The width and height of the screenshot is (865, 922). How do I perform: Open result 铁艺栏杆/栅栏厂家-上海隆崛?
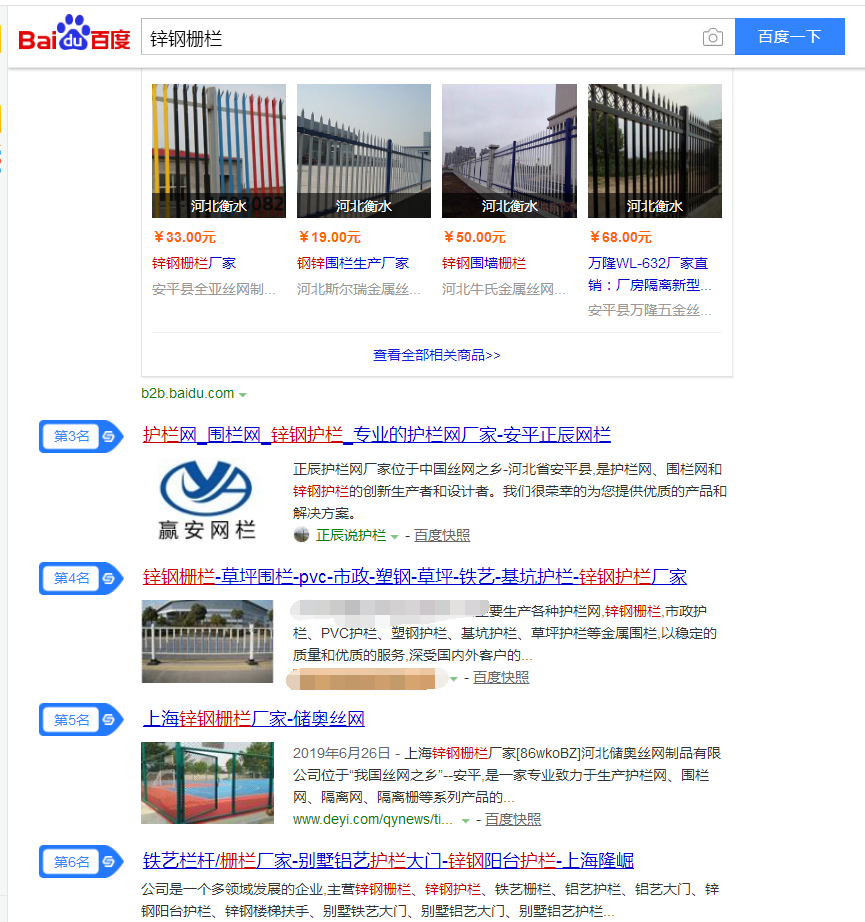388,861
